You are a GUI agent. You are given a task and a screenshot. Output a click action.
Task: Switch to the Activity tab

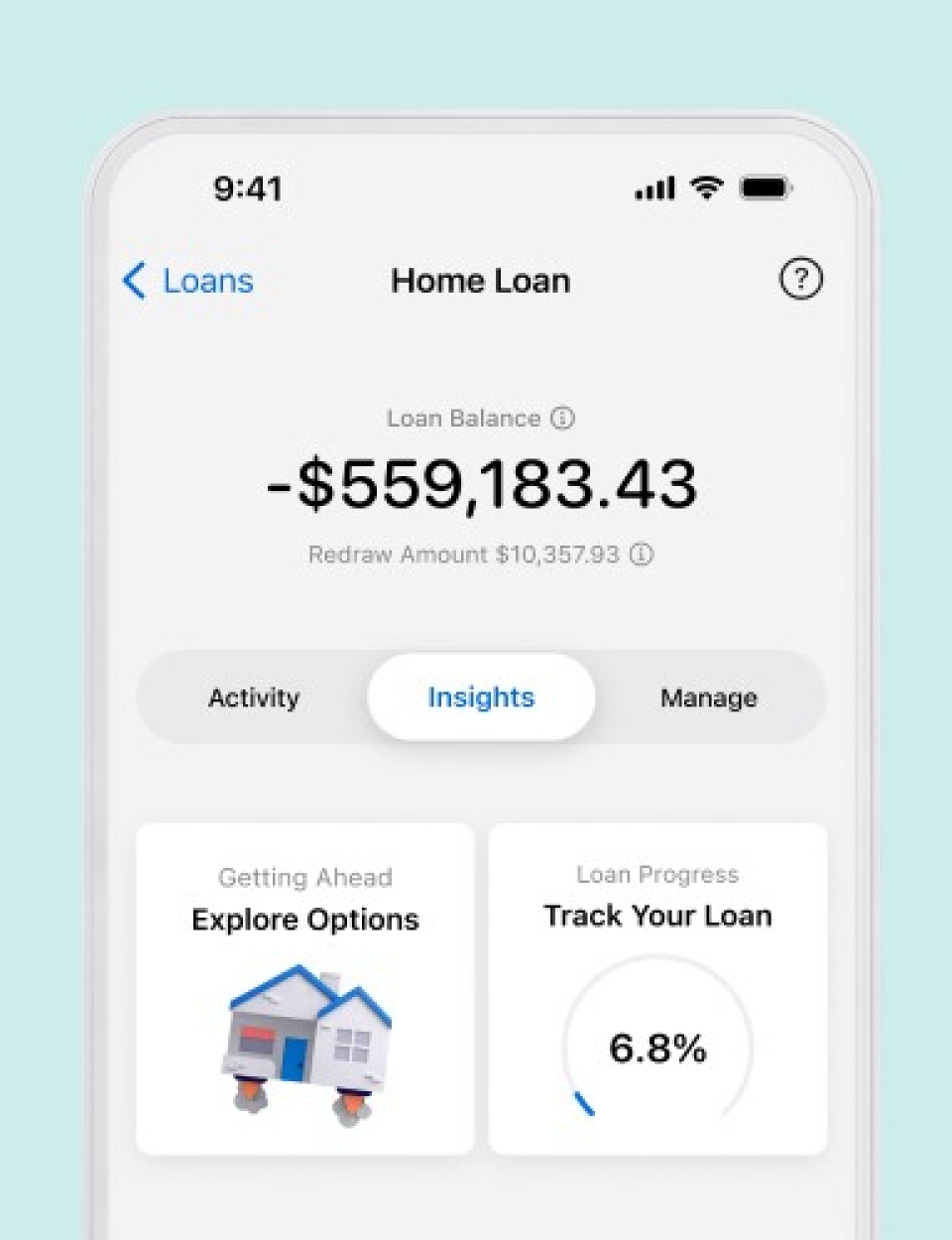tap(254, 697)
